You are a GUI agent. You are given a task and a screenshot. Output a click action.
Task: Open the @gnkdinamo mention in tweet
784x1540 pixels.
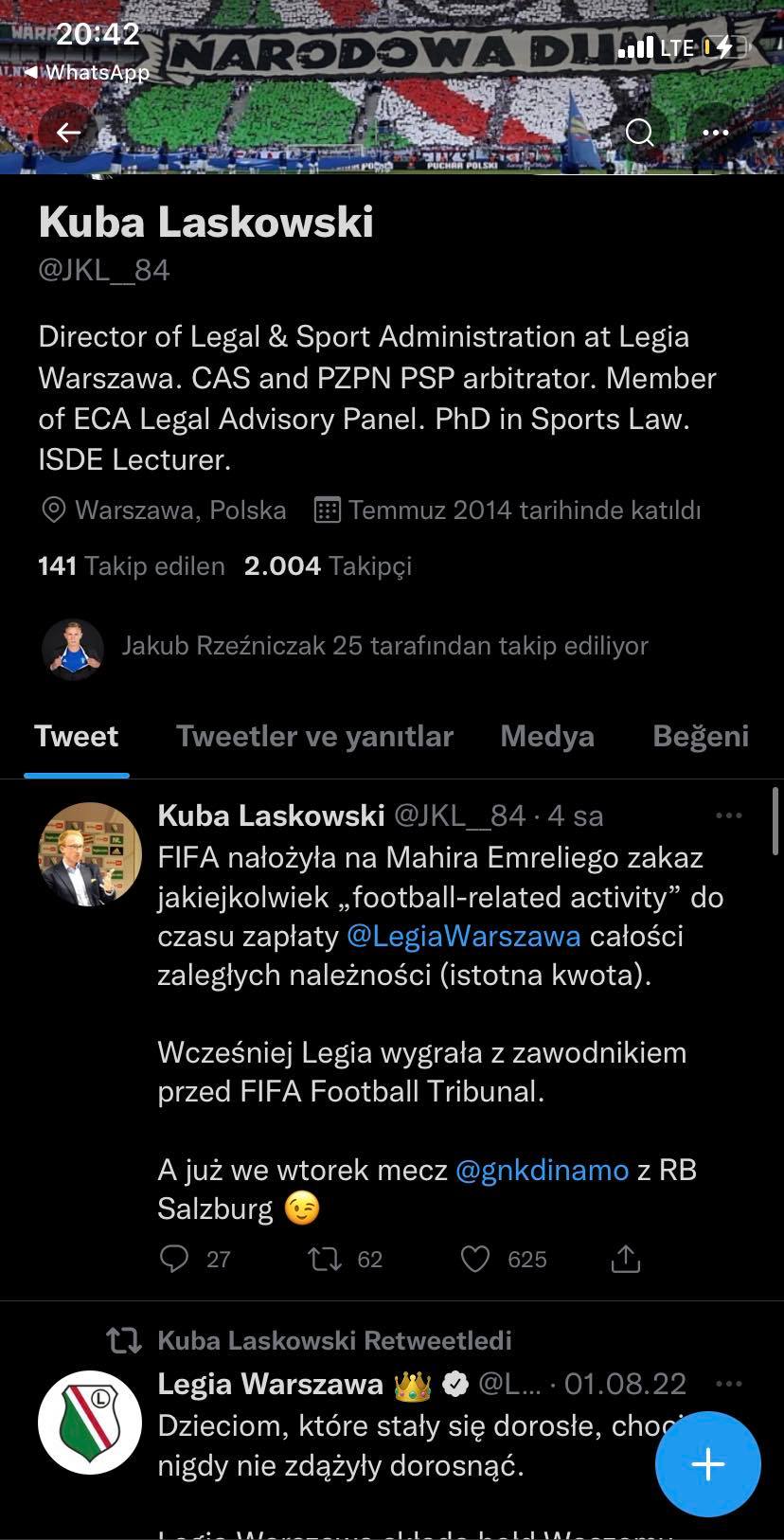click(x=543, y=1170)
